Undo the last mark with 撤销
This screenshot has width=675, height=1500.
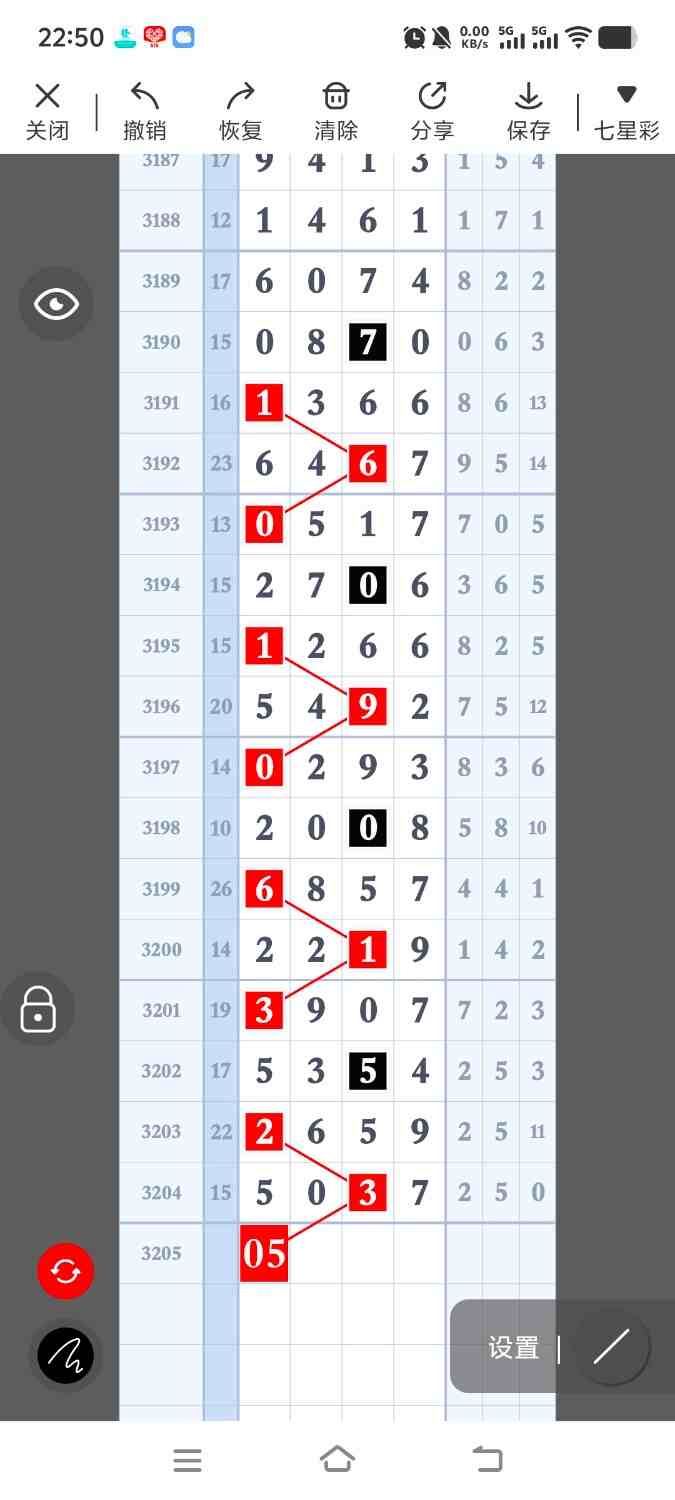[x=145, y=111]
